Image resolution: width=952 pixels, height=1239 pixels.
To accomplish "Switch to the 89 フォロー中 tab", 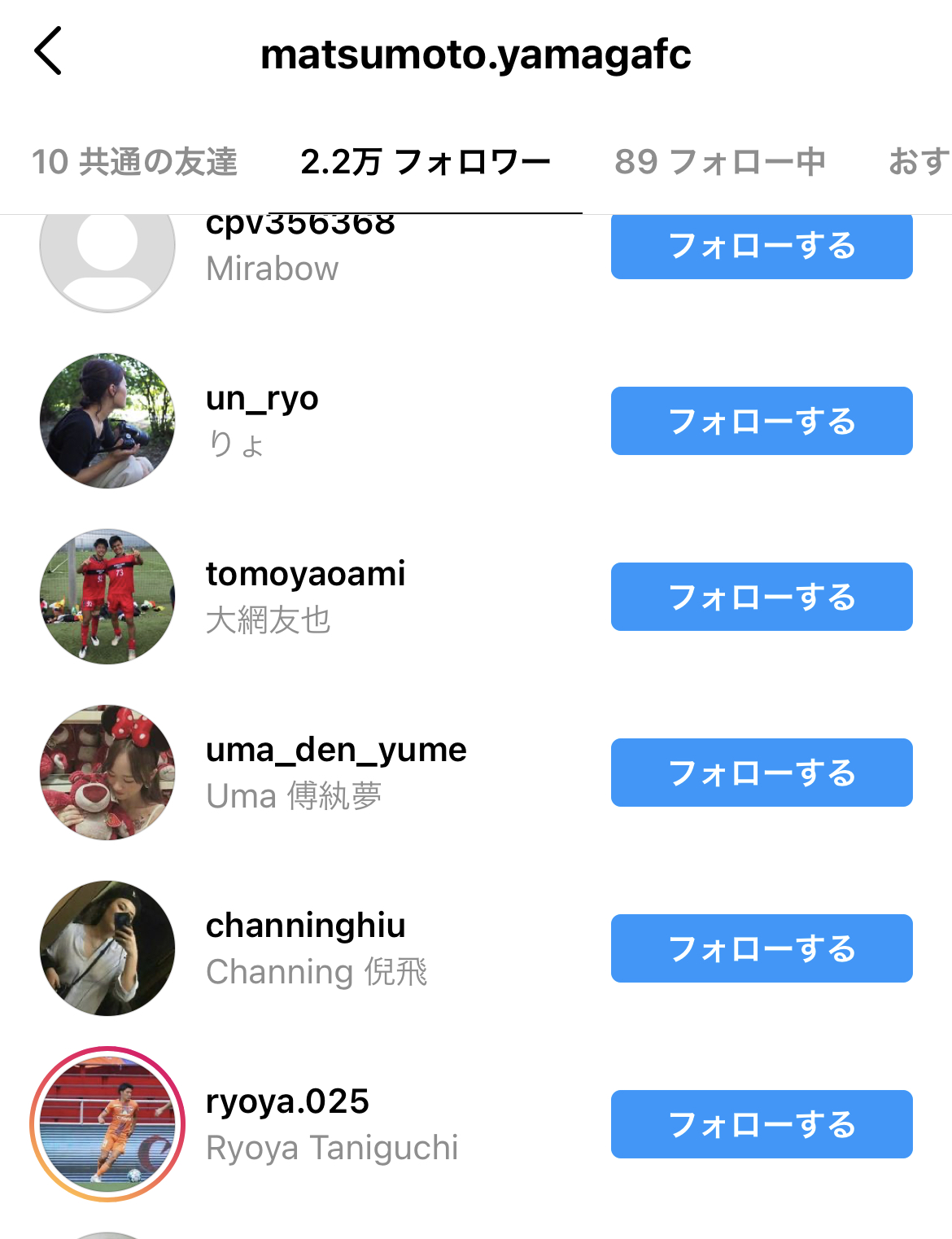I will [x=720, y=162].
